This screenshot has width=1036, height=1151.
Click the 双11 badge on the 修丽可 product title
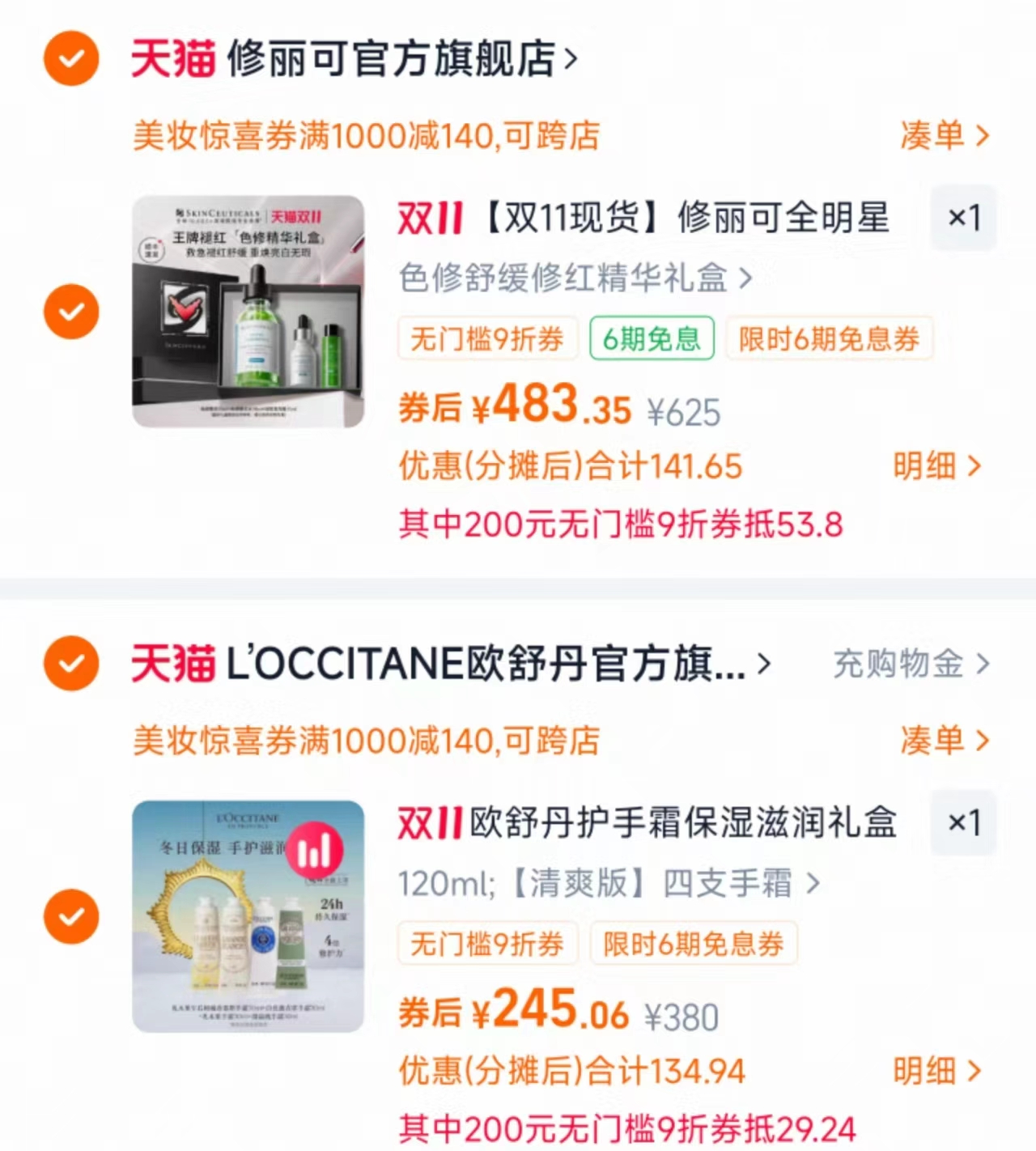click(429, 219)
